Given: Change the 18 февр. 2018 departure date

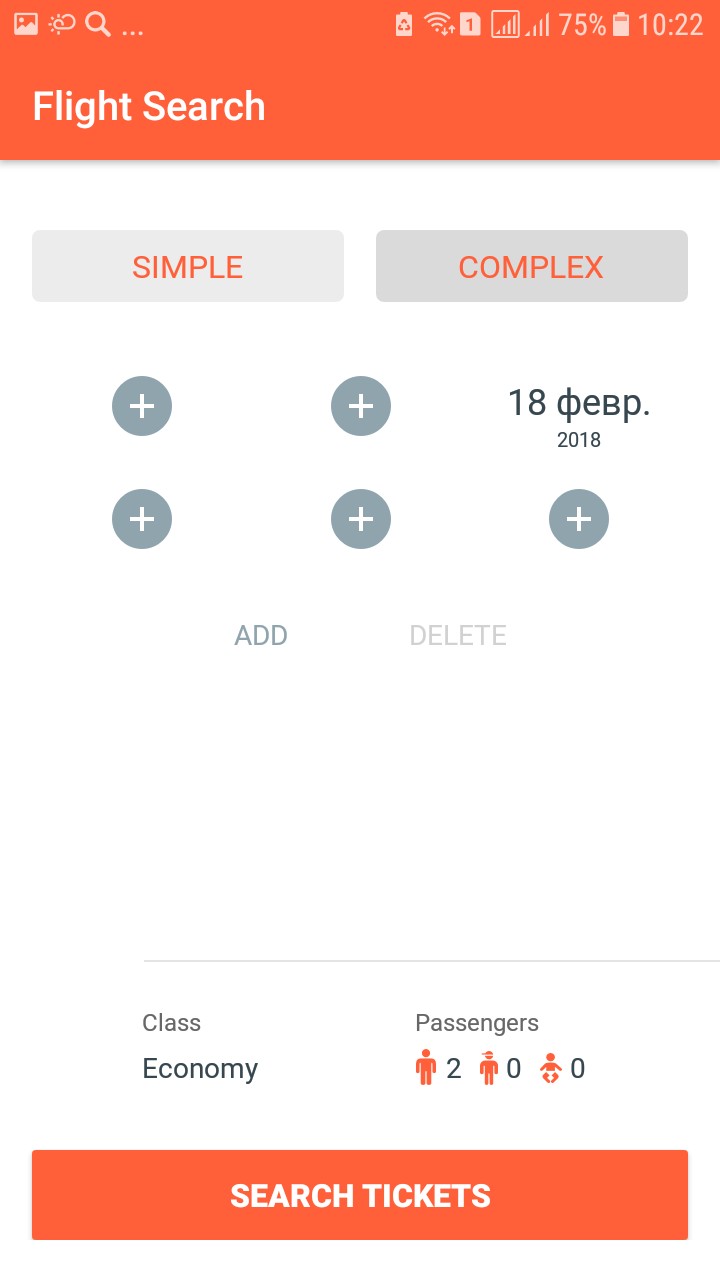Looking at the screenshot, I should coord(578,415).
